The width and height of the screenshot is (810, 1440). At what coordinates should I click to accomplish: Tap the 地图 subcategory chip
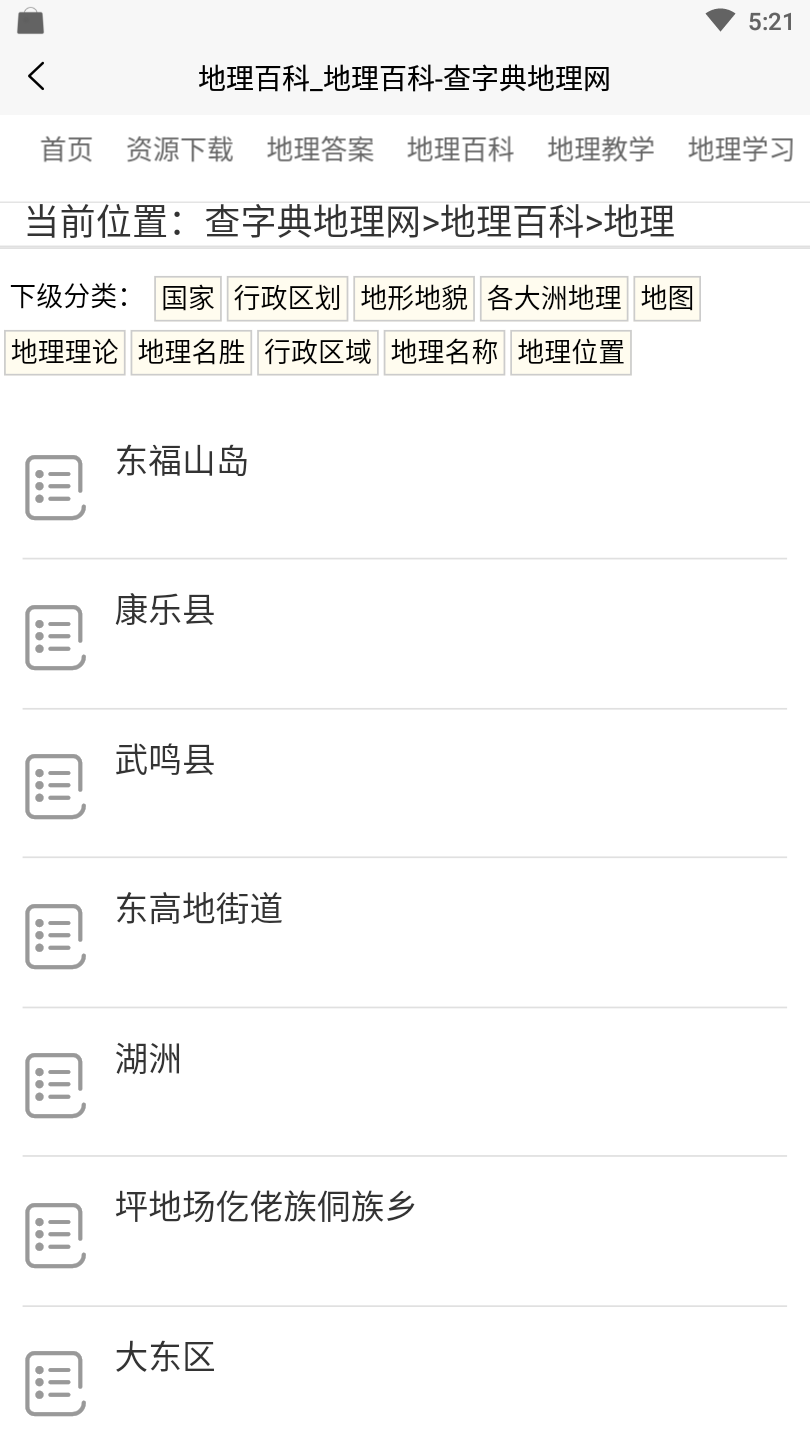(x=667, y=298)
